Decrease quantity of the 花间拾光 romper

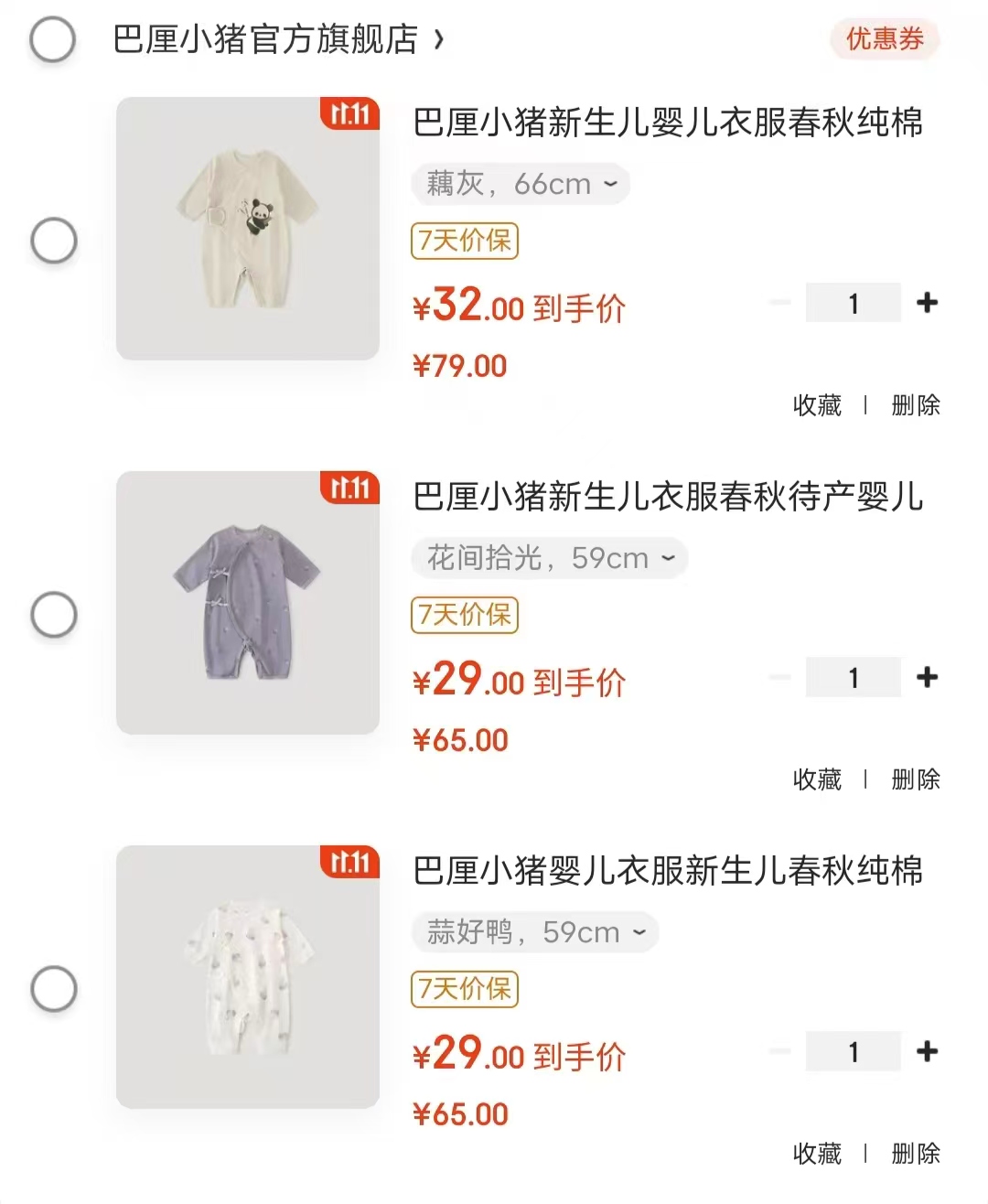[779, 677]
